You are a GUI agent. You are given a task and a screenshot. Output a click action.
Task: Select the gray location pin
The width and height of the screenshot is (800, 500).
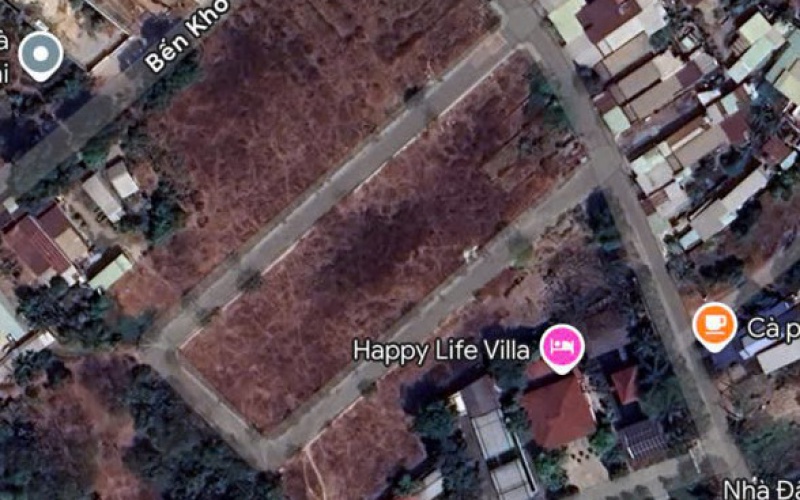[x=41, y=52]
